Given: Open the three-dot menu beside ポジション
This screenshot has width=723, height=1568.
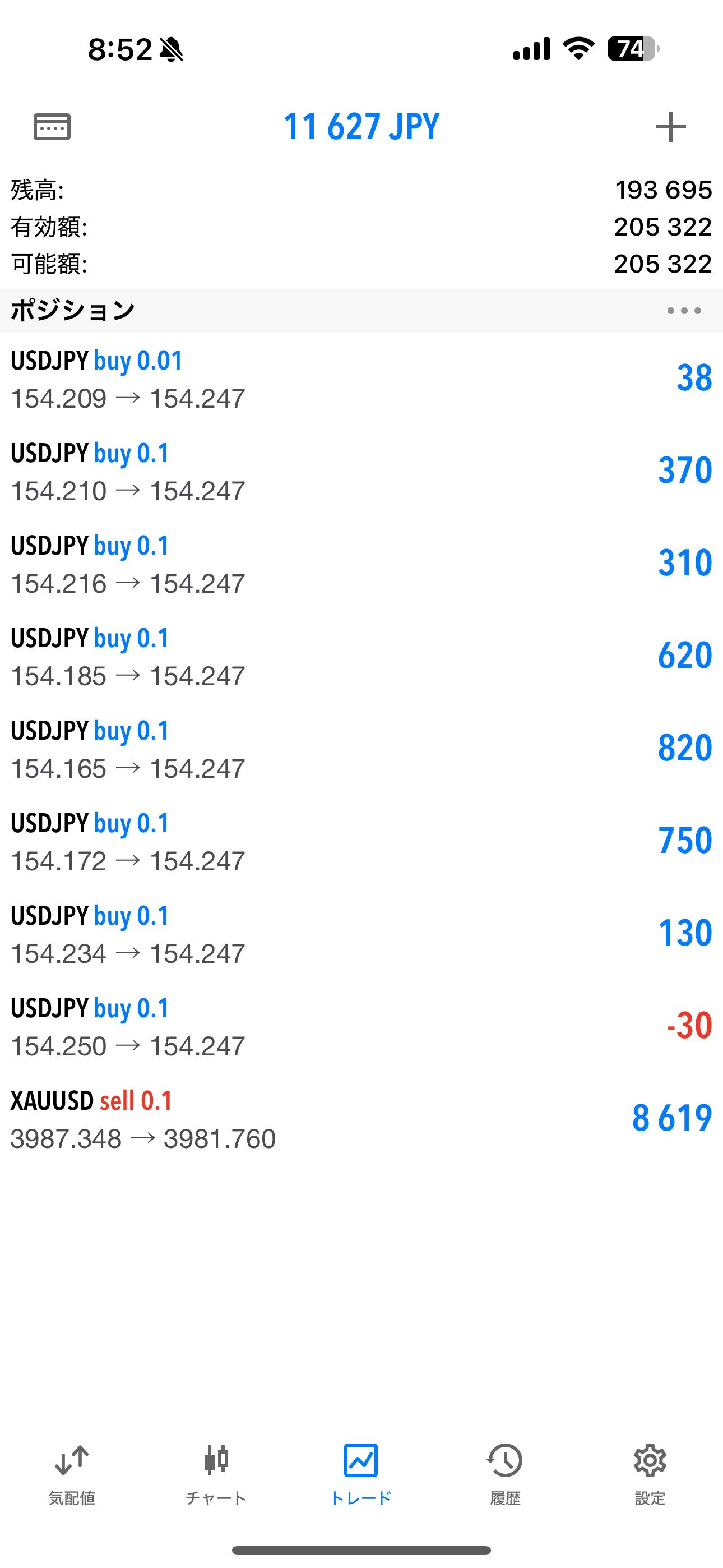Looking at the screenshot, I should click(683, 311).
